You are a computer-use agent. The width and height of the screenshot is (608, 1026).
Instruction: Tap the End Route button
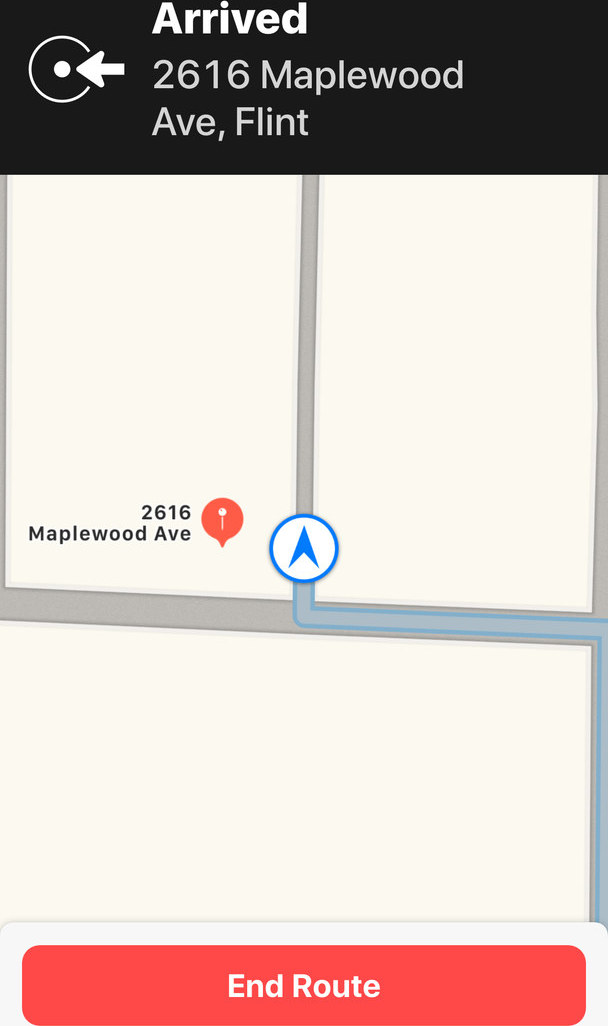click(304, 985)
